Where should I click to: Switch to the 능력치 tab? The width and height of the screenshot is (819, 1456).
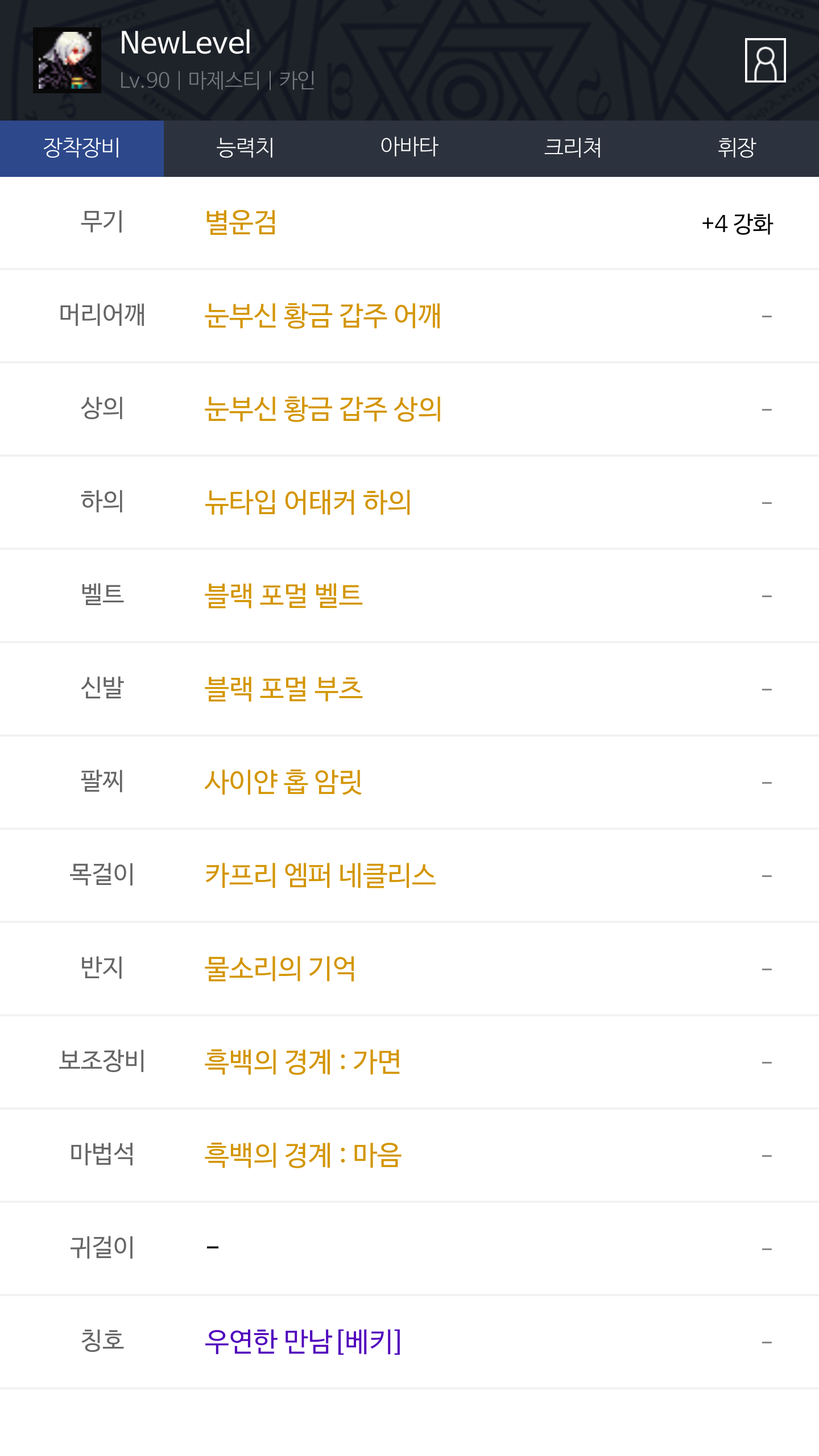246,148
